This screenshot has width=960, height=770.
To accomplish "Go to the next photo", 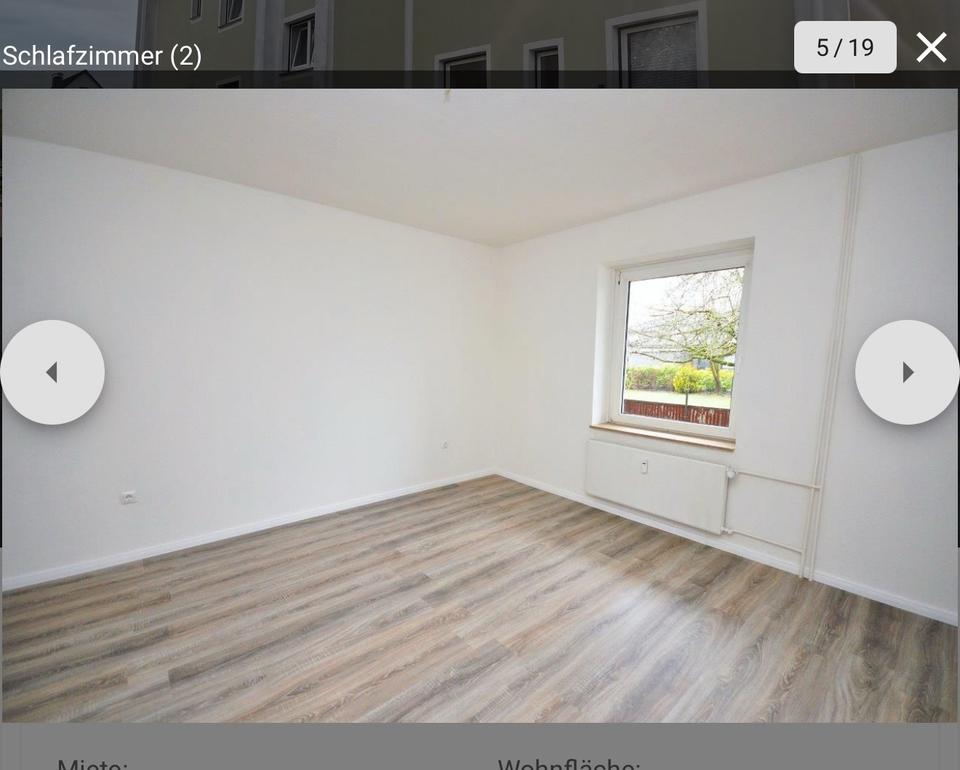I will click(x=906, y=372).
